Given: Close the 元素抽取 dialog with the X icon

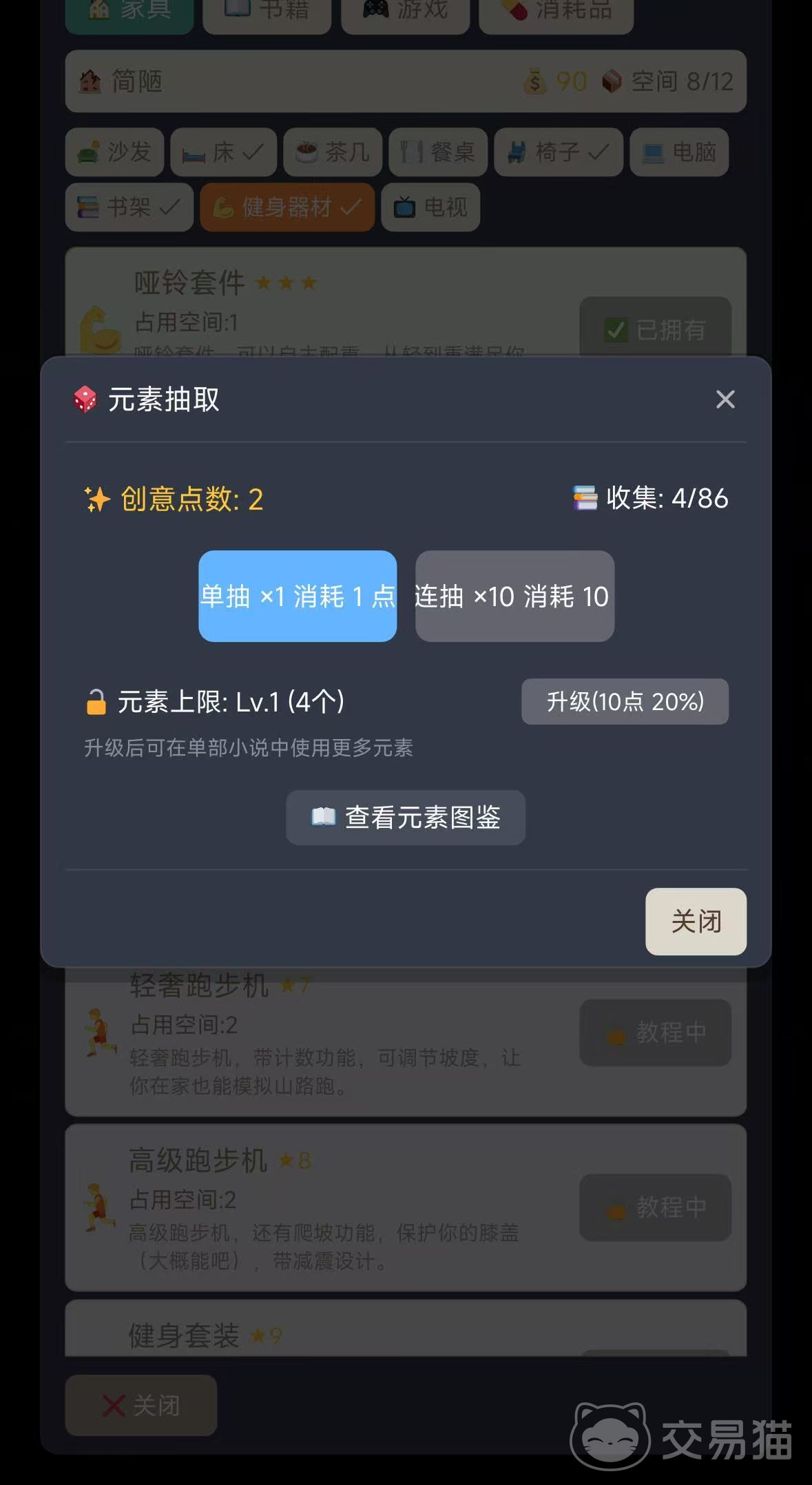Looking at the screenshot, I should (725, 399).
